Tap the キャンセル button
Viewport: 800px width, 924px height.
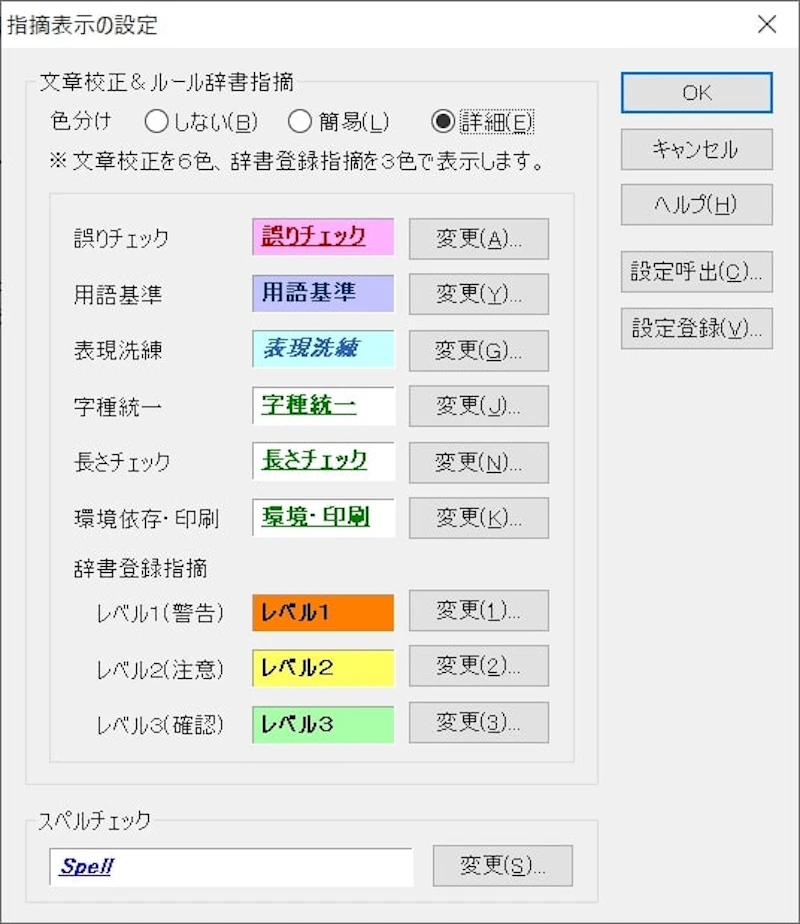click(696, 149)
